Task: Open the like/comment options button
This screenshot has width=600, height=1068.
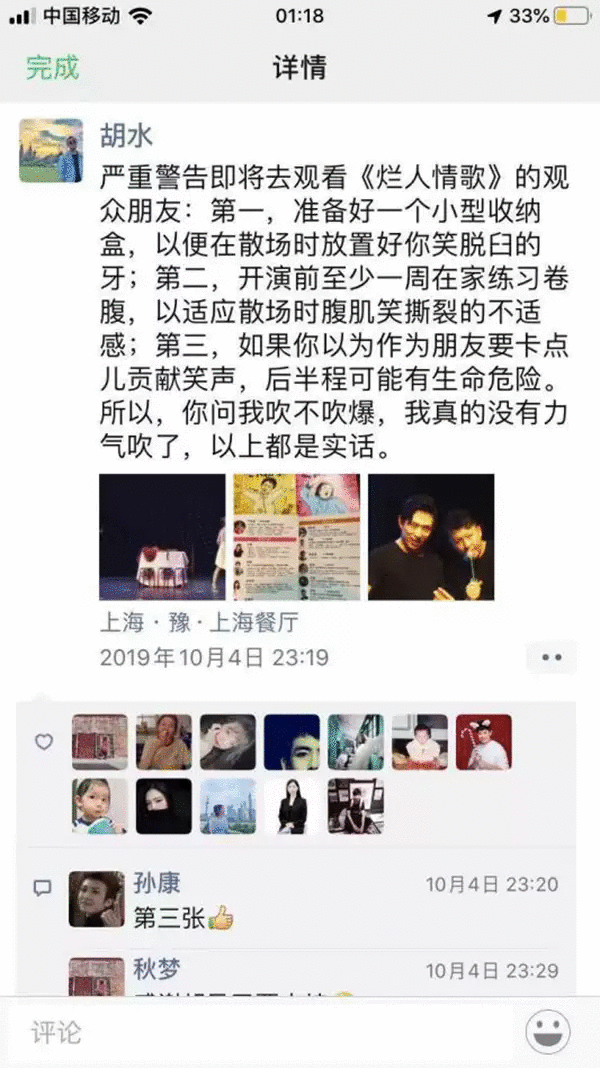Action: pyautogui.click(x=551, y=657)
